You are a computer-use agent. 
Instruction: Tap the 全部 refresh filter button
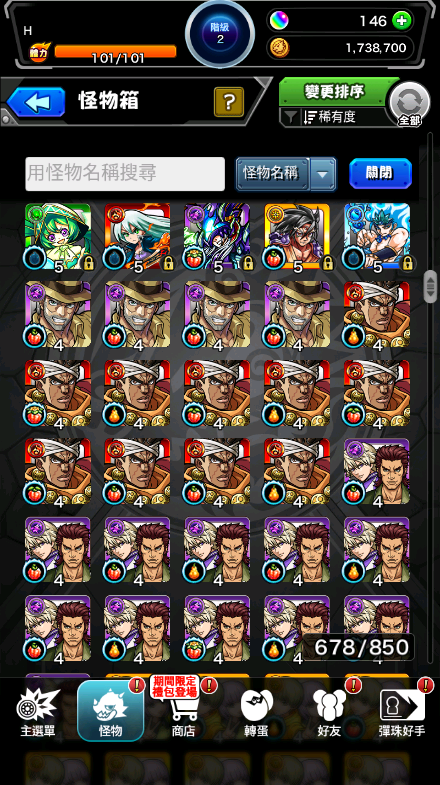[x=409, y=104]
